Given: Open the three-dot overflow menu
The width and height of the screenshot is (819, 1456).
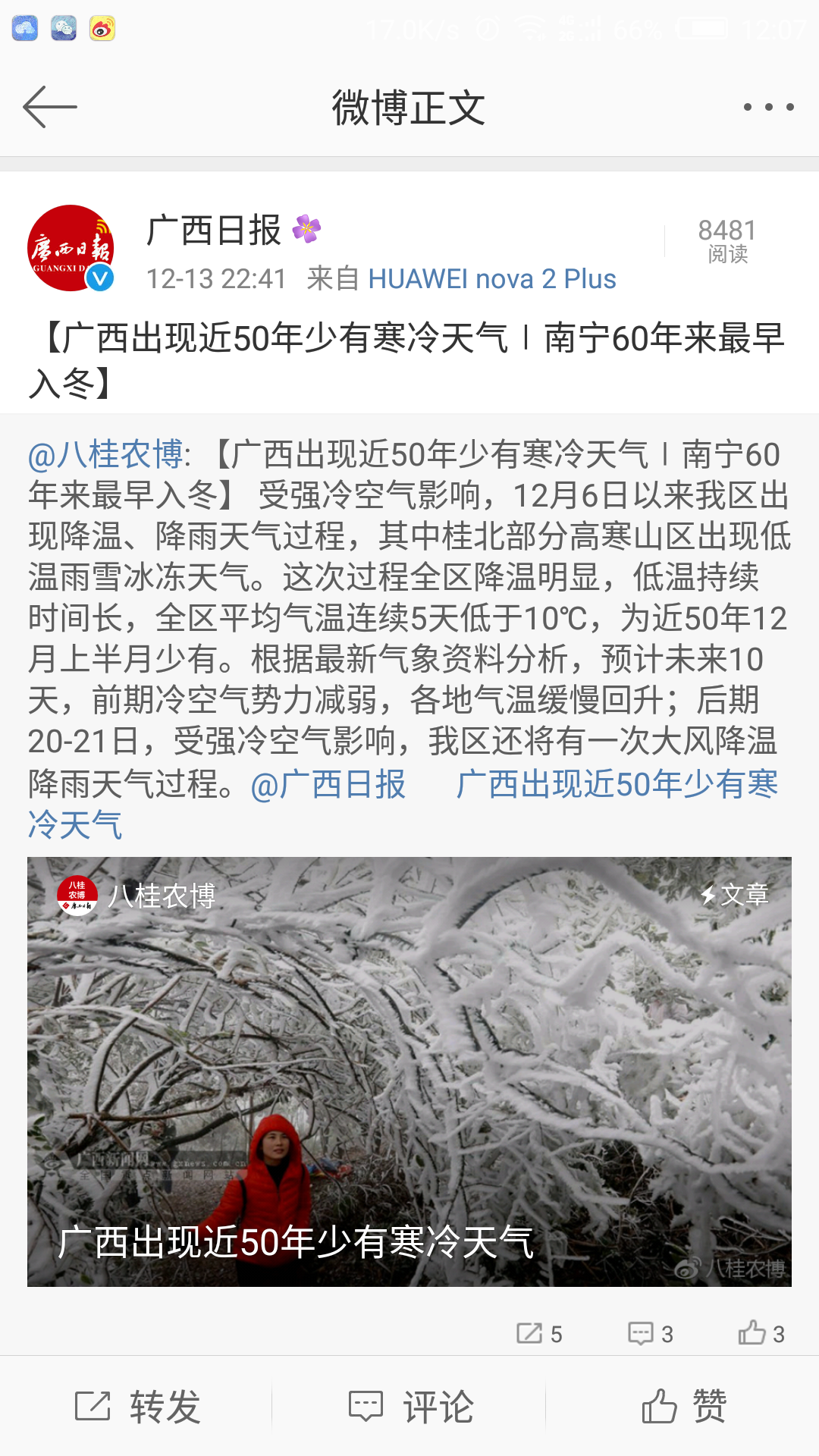Looking at the screenshot, I should tap(768, 107).
